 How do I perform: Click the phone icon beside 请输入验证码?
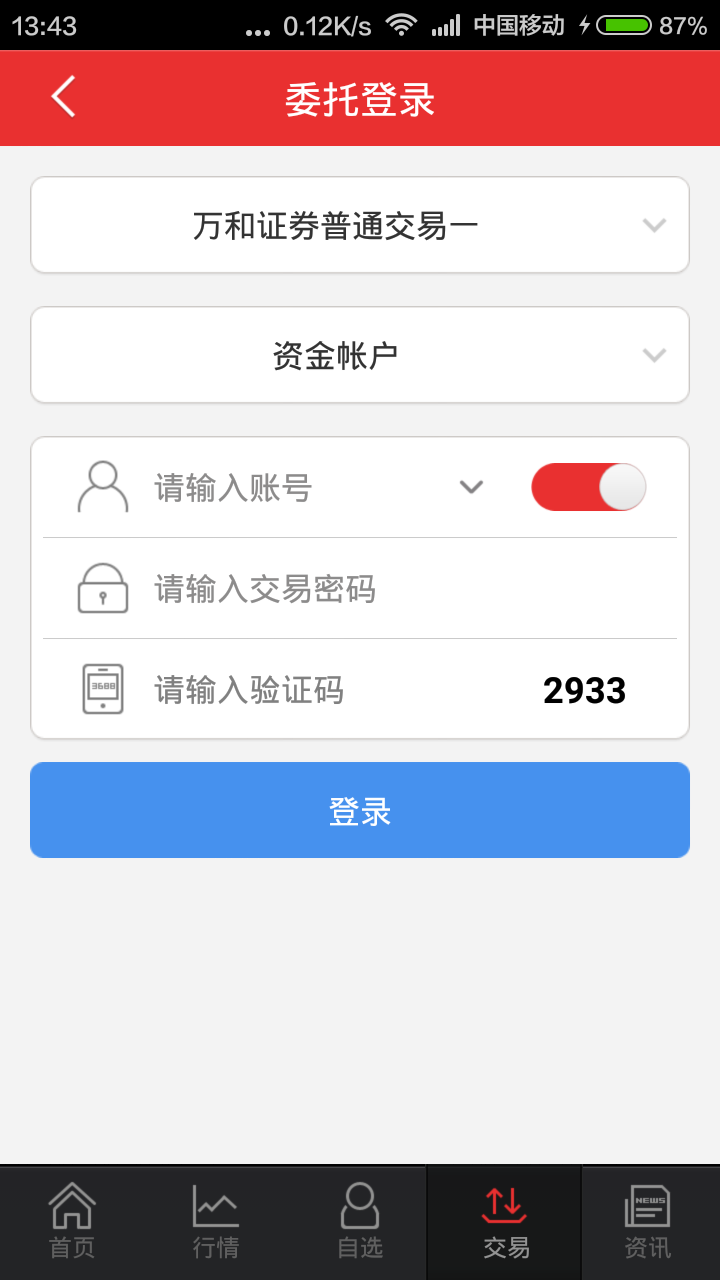tap(99, 689)
